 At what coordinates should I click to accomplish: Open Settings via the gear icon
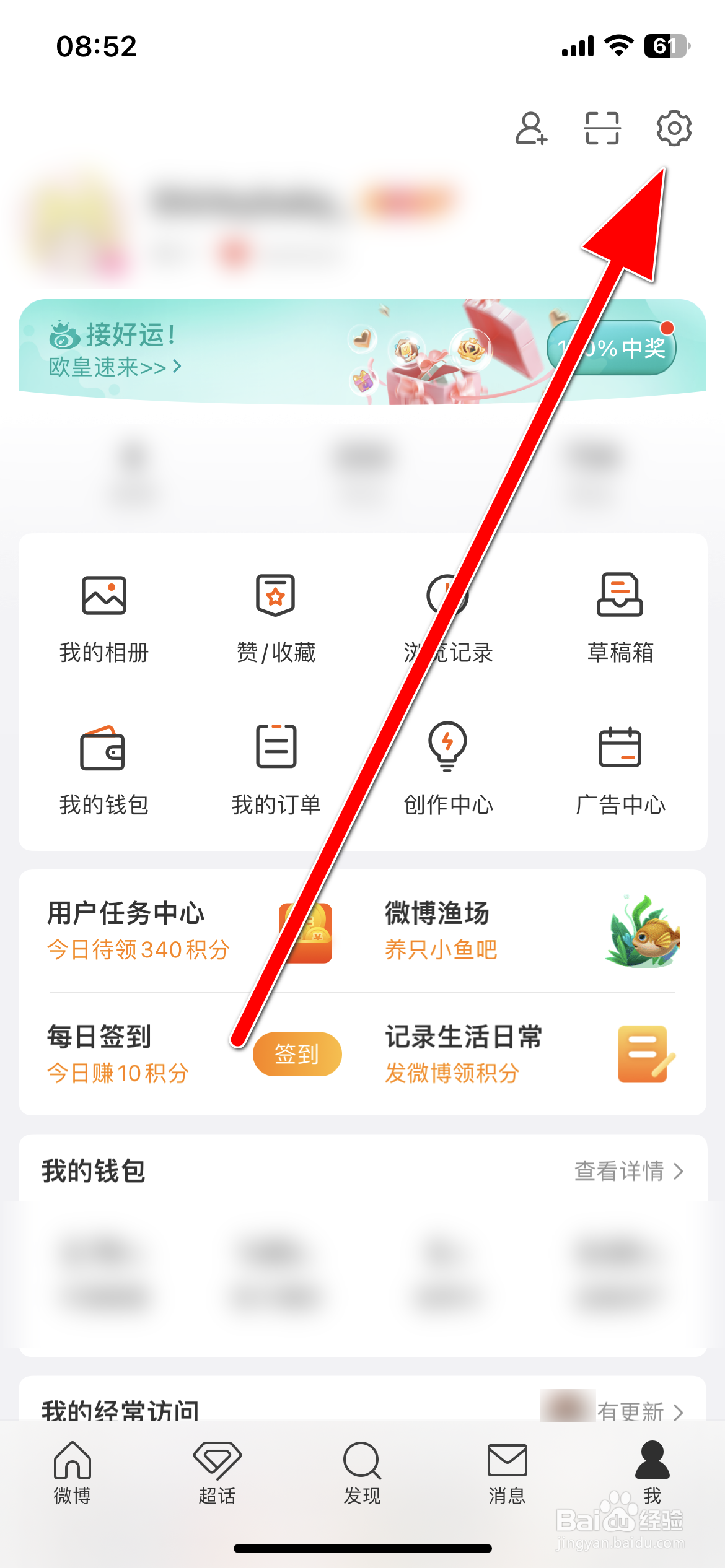pos(674,129)
